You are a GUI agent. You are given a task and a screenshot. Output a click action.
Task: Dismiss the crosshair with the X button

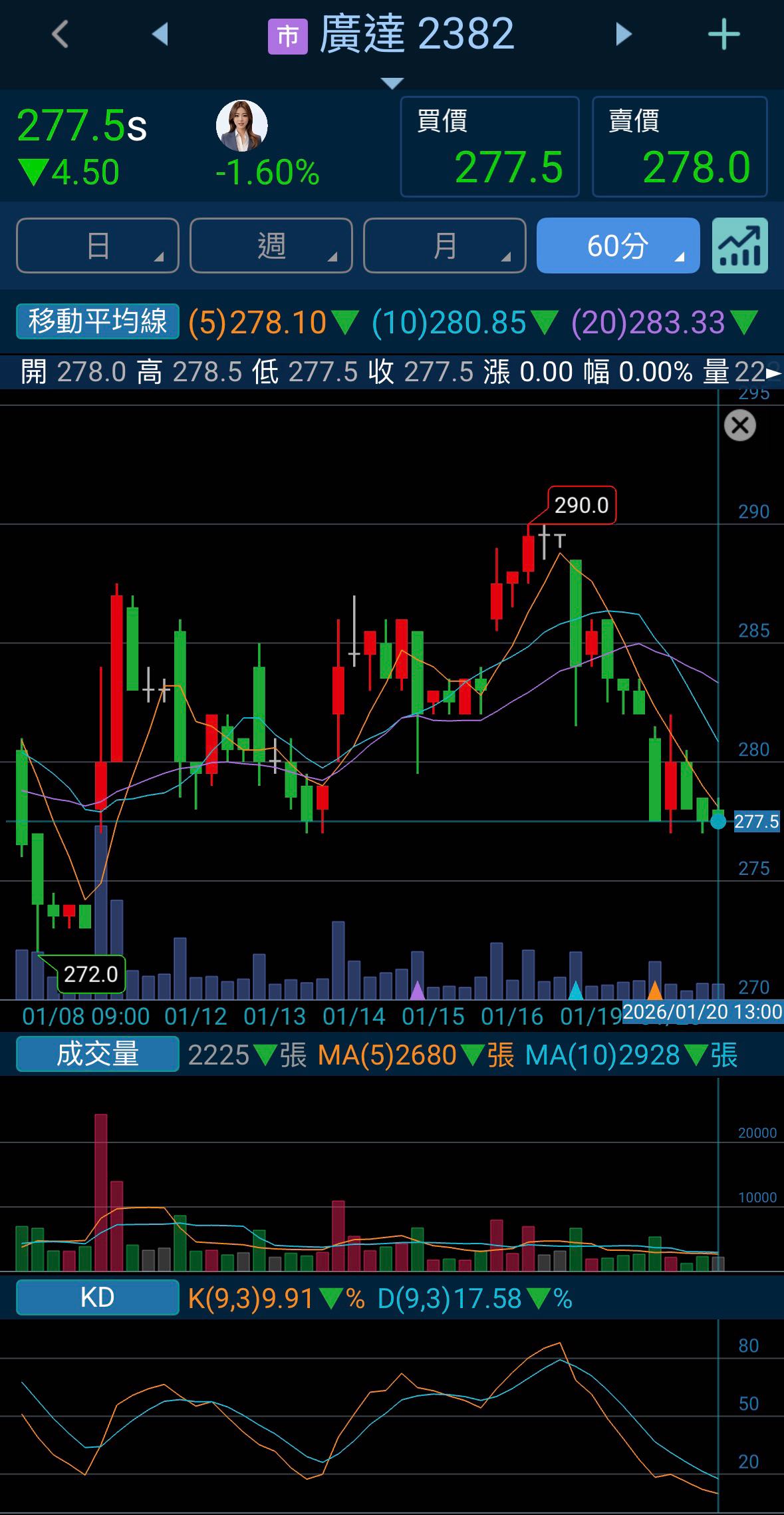(740, 426)
